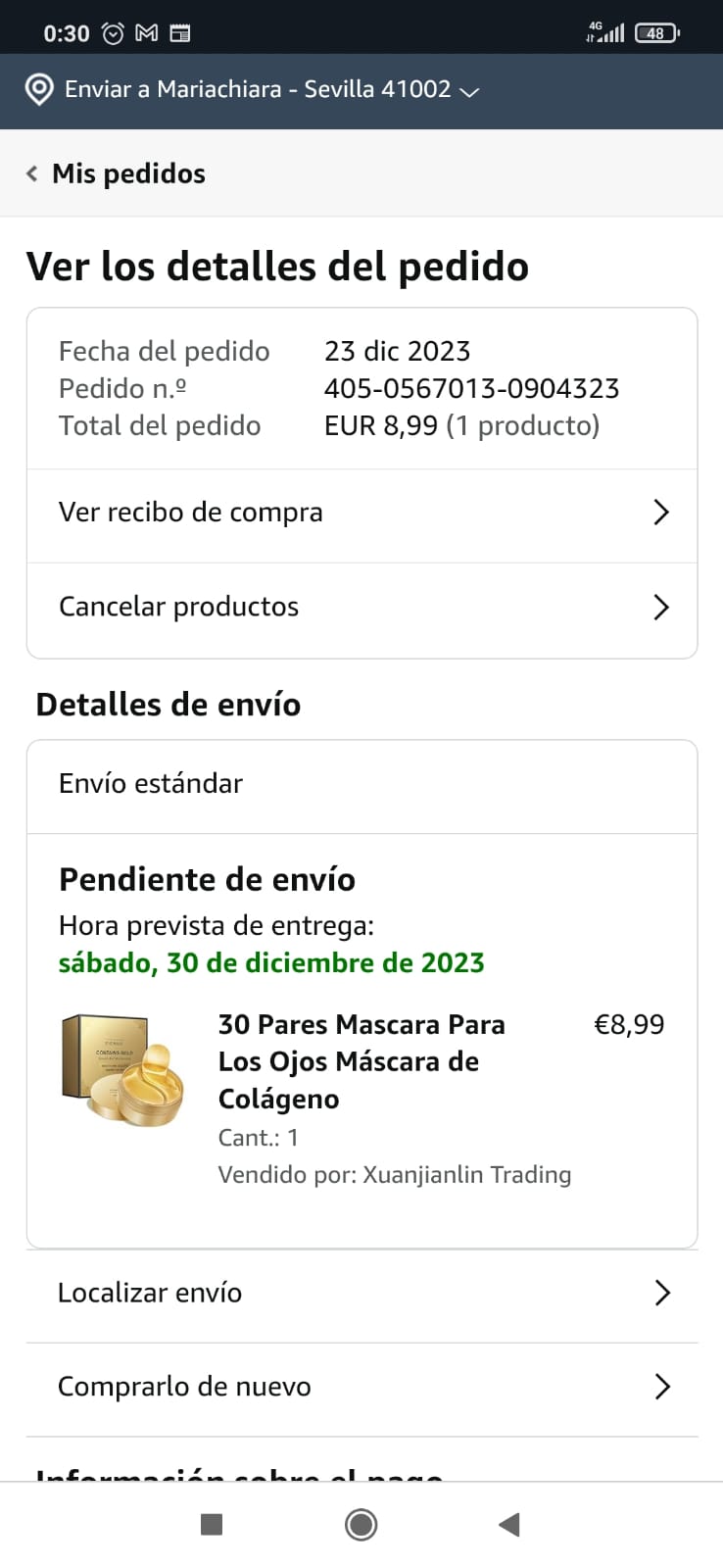Tap the system home button
The height and width of the screenshot is (1568, 723).
[361, 1524]
